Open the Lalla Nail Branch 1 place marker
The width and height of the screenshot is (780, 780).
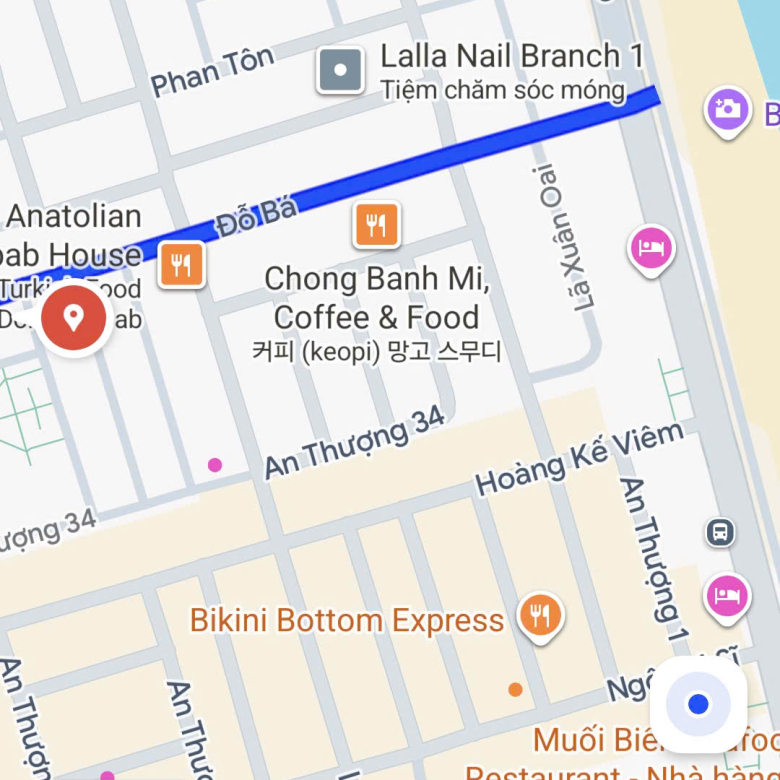(x=340, y=70)
